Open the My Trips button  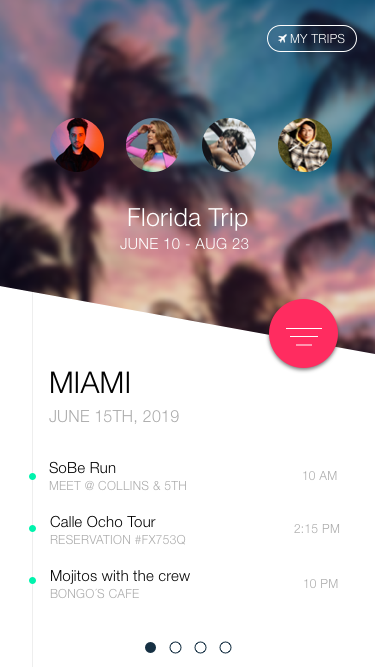click(312, 39)
